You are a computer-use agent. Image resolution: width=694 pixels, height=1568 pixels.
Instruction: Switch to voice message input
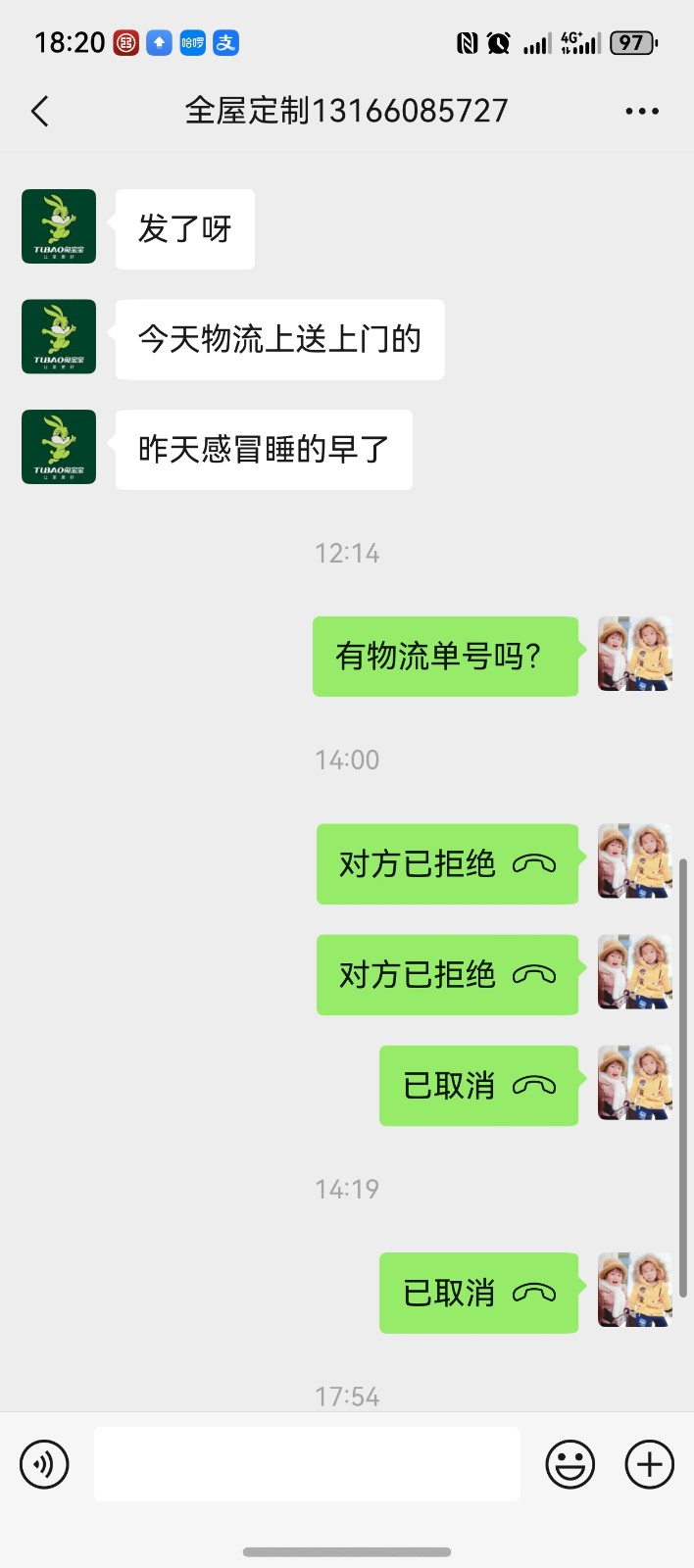45,1464
